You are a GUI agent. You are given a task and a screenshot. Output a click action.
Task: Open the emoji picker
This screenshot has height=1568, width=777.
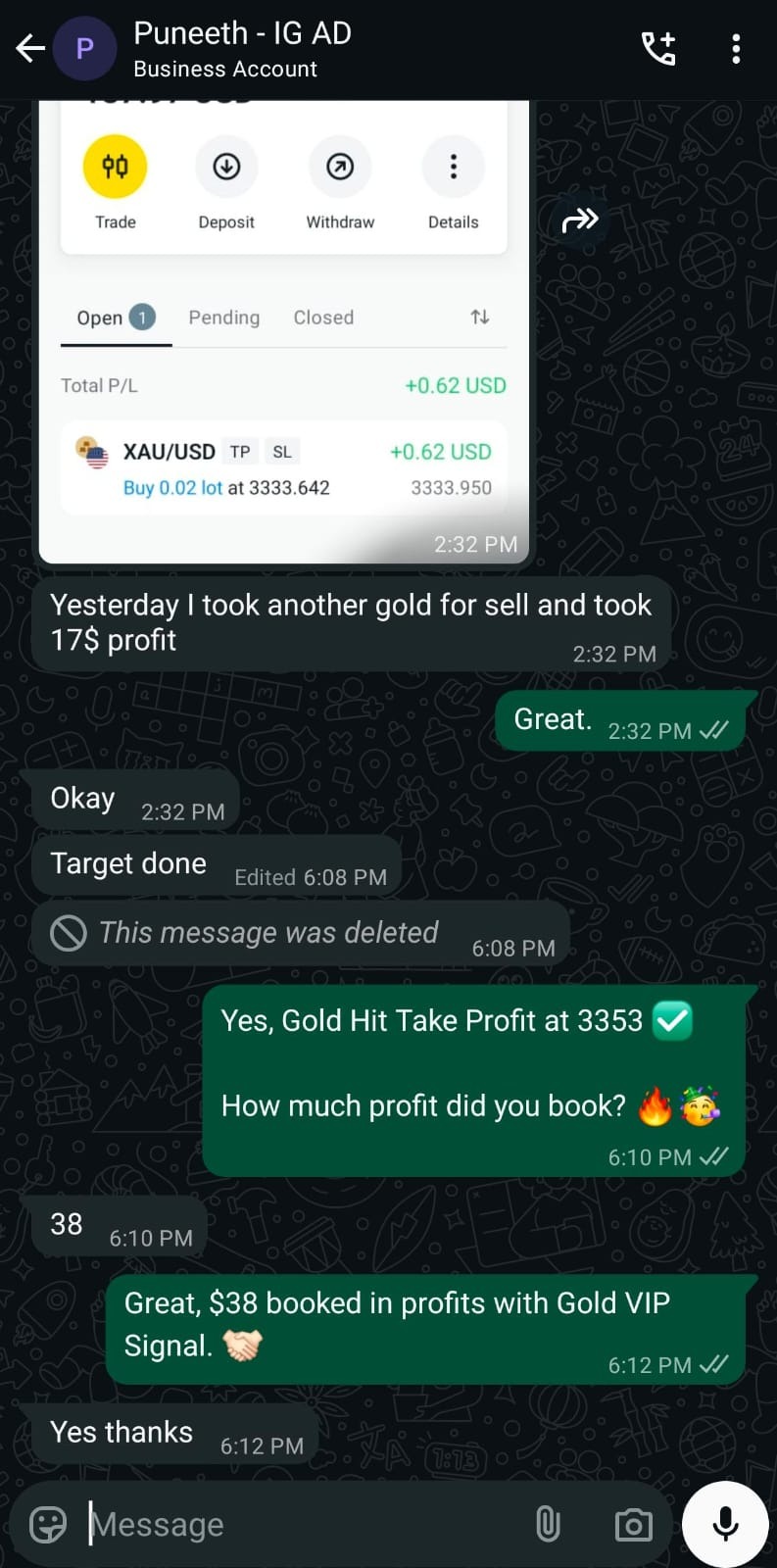48,1525
